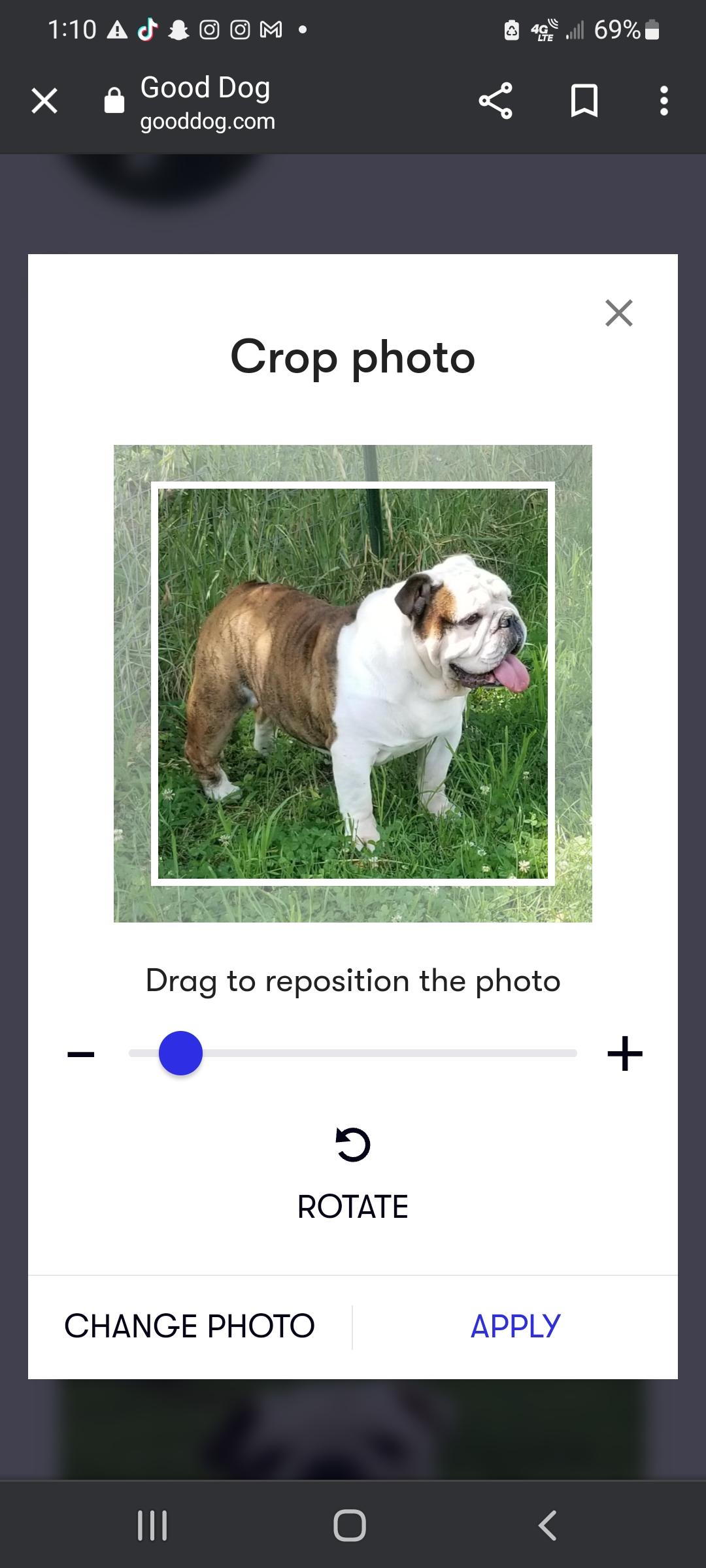Go back using system navigation
Viewport: 706px width, 1568px height.
click(548, 1526)
